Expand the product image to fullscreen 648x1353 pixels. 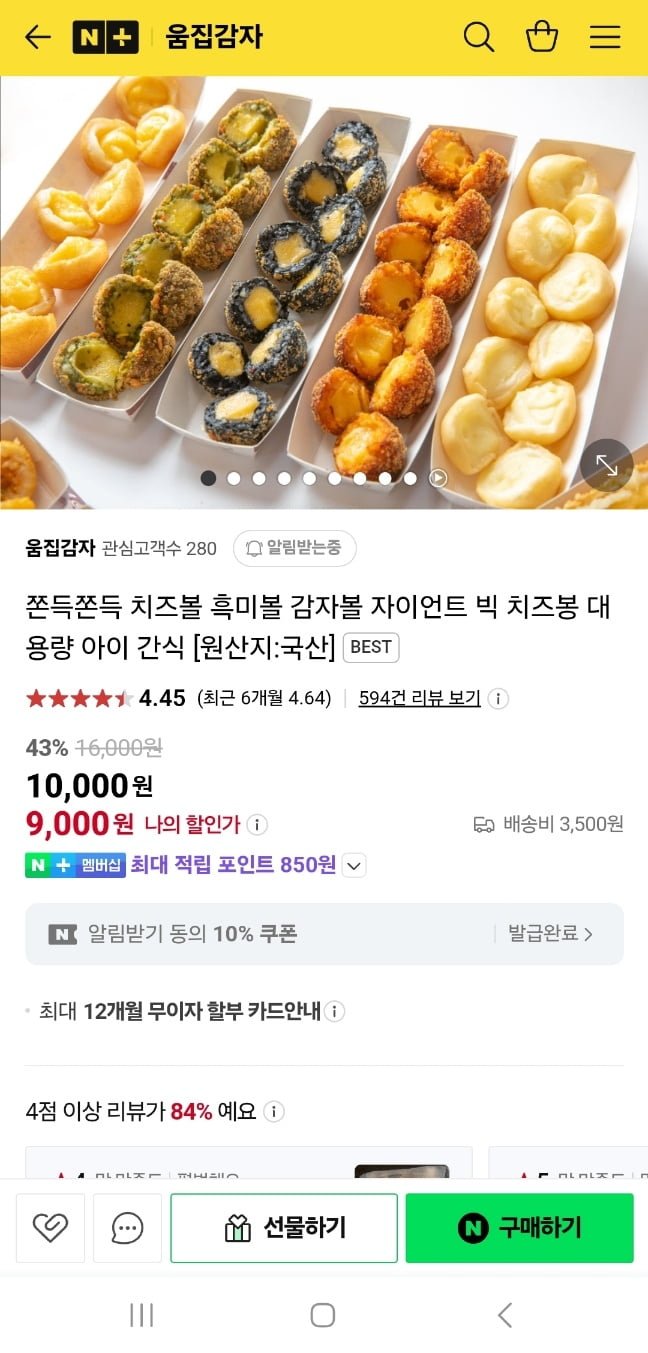coord(607,465)
